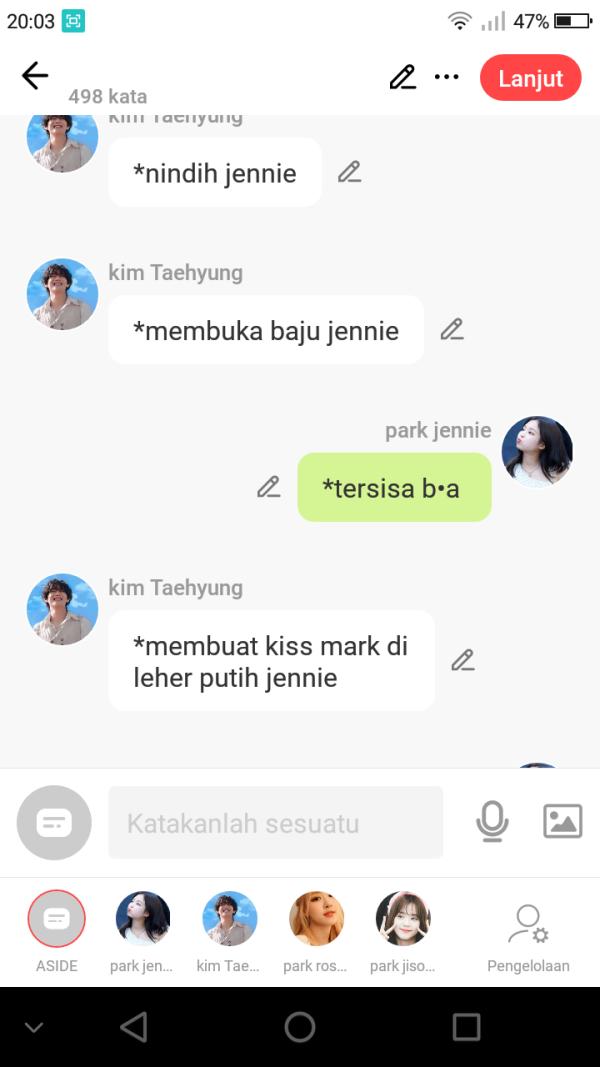Switch to the park rosé character
Screen dimensions: 600x1067
point(316,919)
